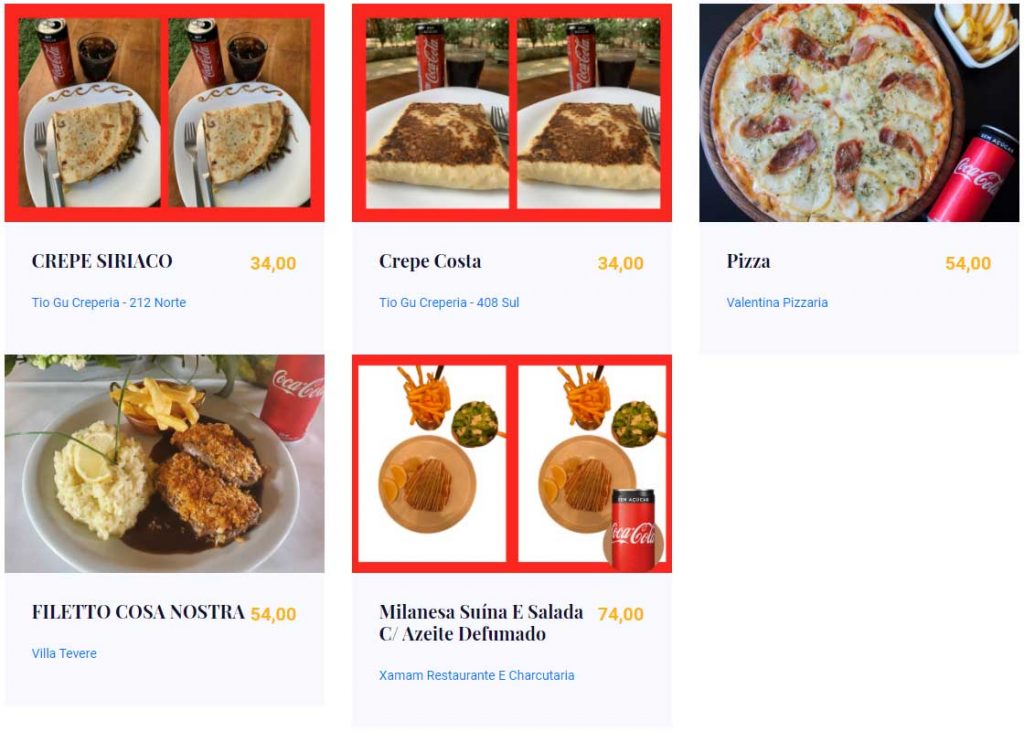Visit Tio Gu Creperia - 212 Norte link
This screenshot has width=1024, height=742.
point(108,303)
